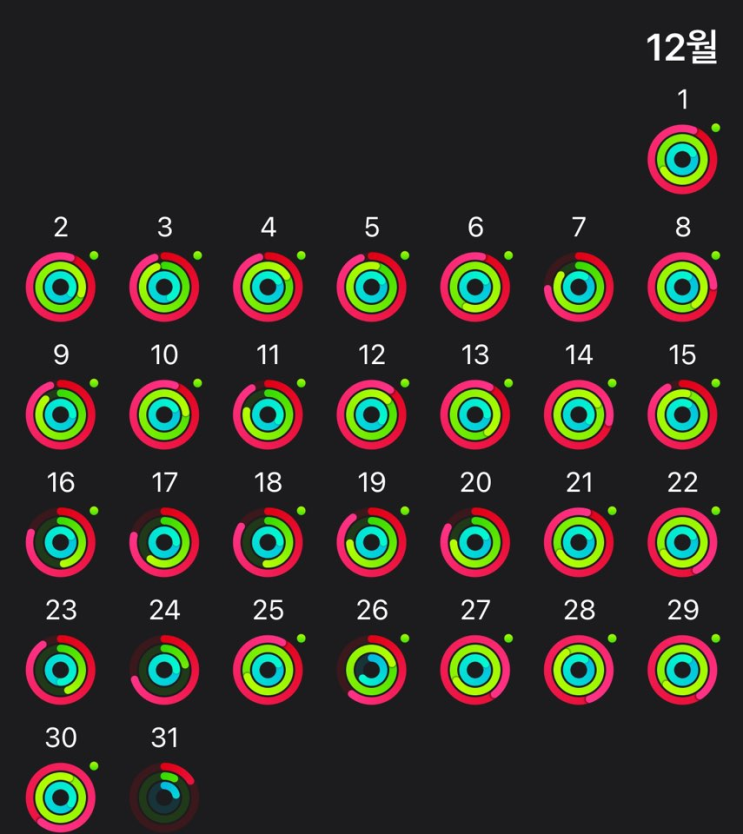Select the rings for day 26
The image size is (743, 834).
[x=372, y=669]
